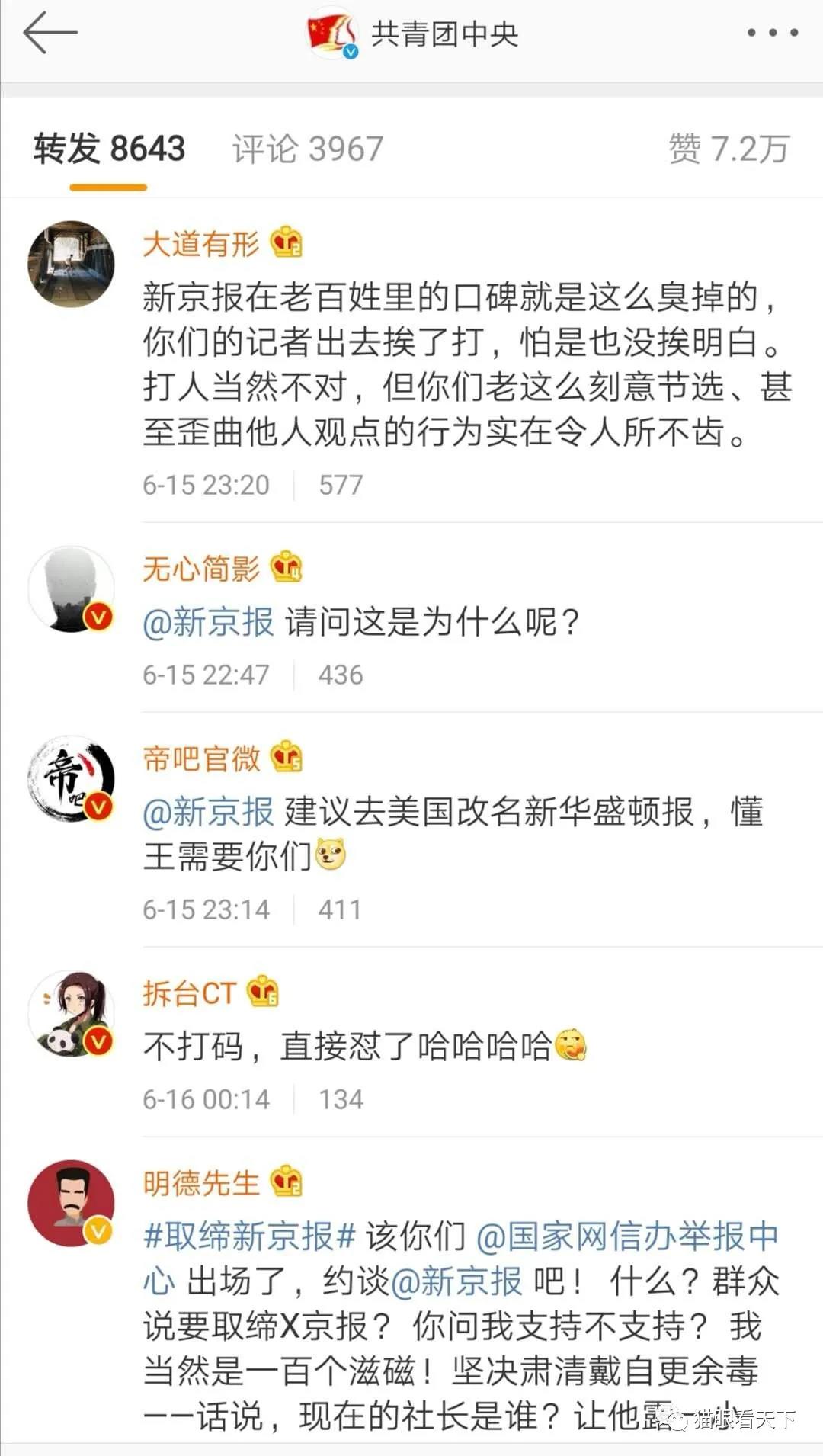Open 拆台CT's avatar profile
Screen dimensions: 823x1456
click(x=71, y=1014)
